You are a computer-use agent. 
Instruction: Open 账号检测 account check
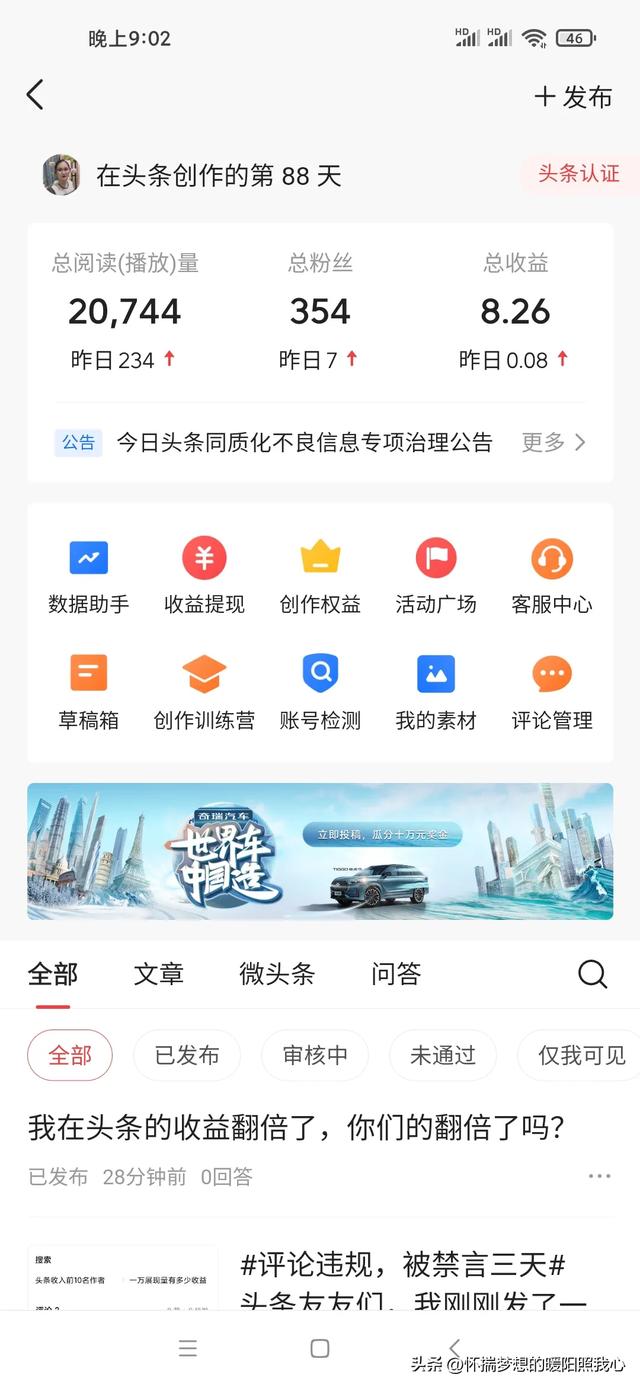[x=320, y=692]
